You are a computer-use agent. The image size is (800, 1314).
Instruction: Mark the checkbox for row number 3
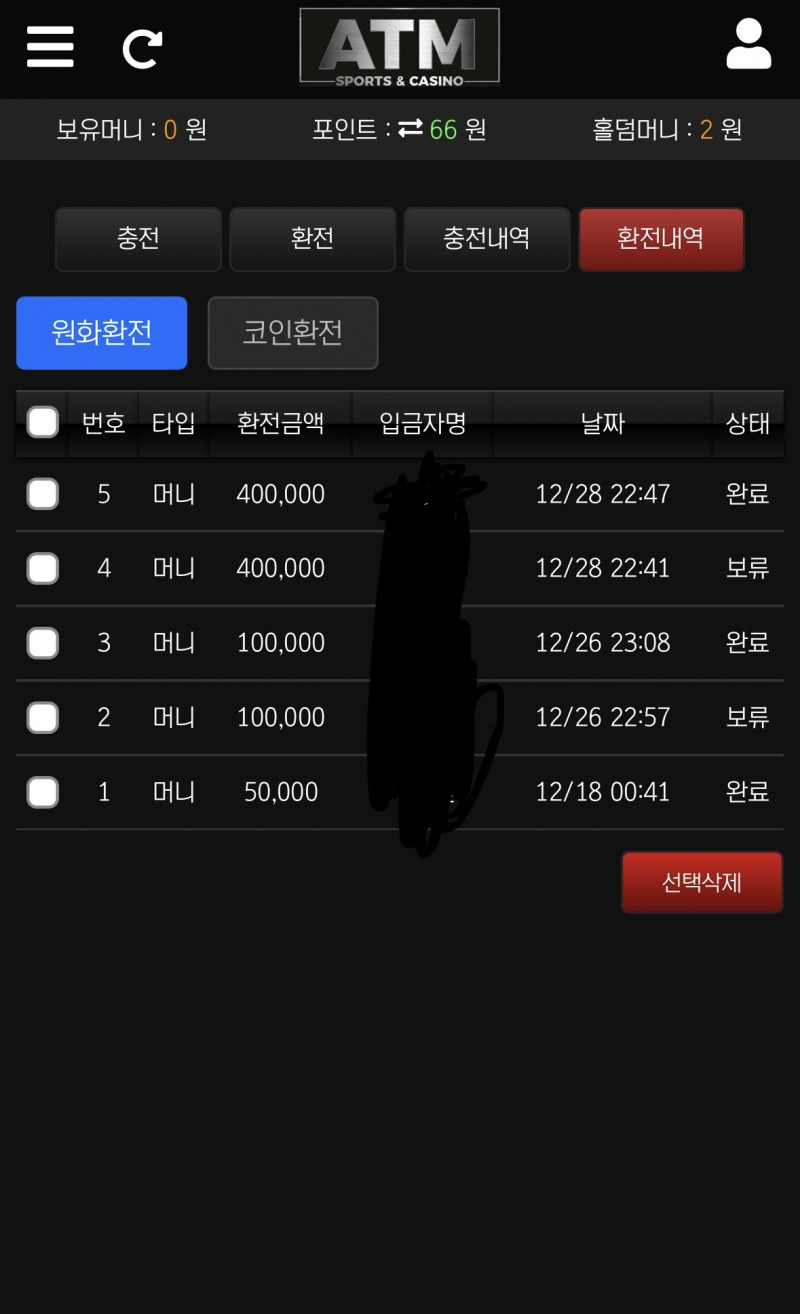(42, 643)
